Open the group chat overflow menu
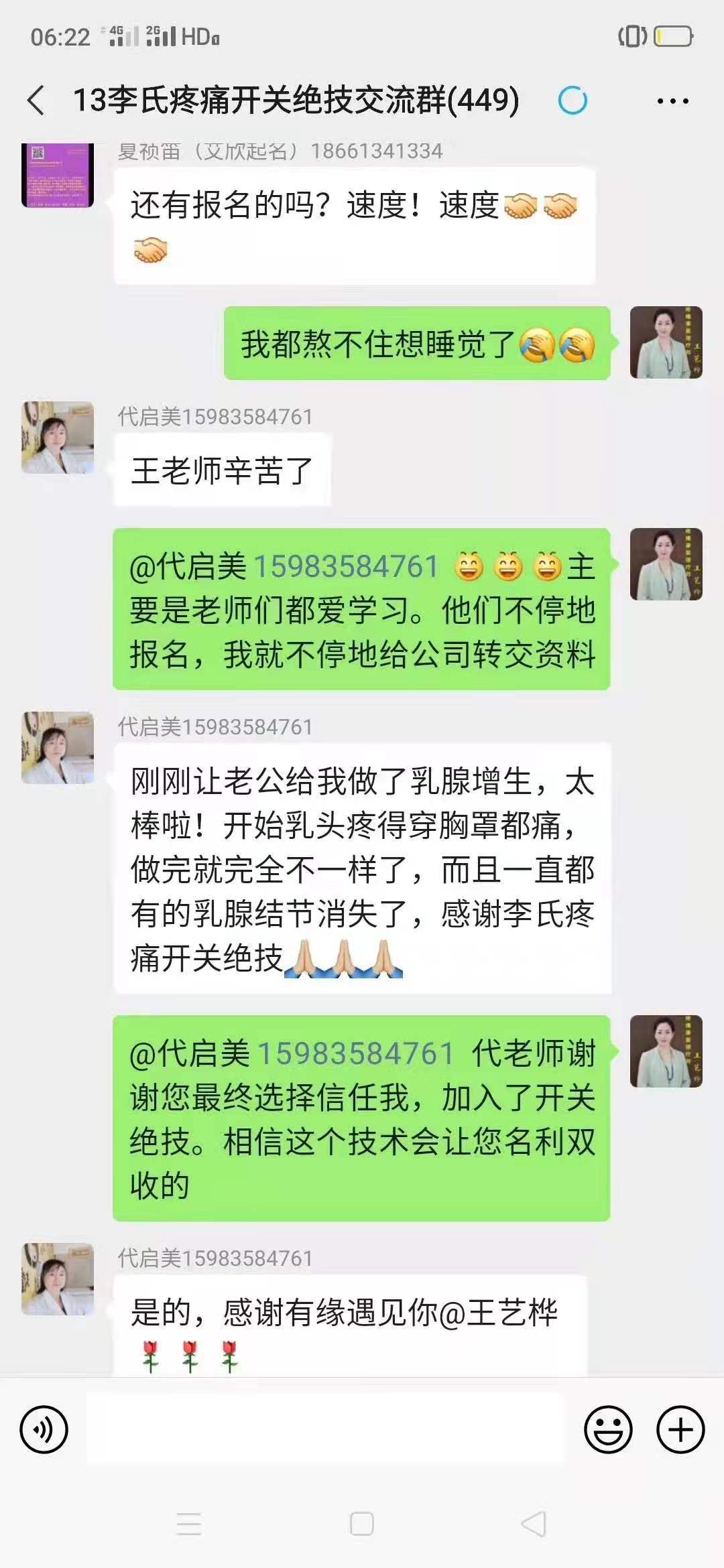 [x=672, y=101]
